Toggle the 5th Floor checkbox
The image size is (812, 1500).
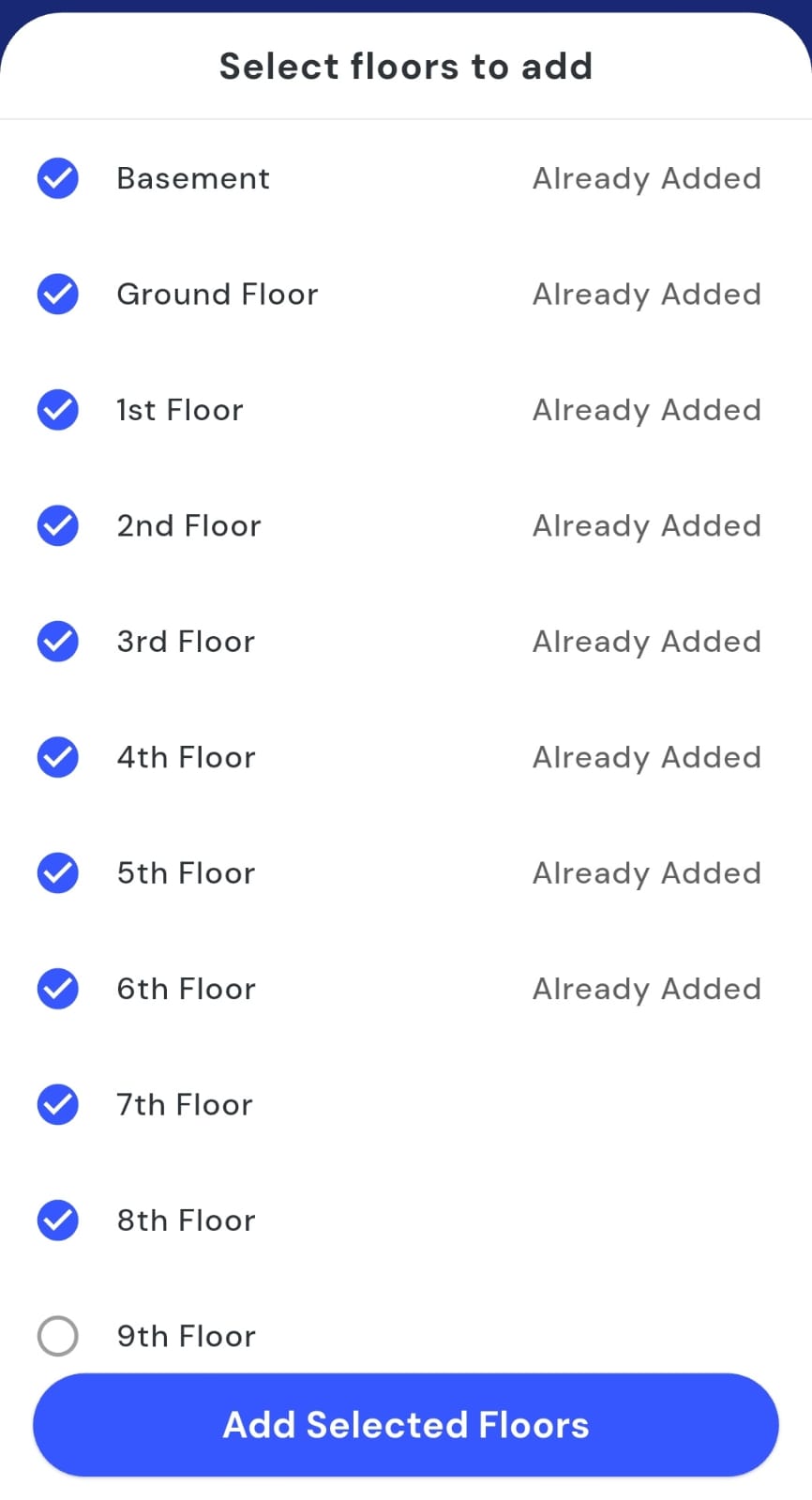(x=58, y=873)
